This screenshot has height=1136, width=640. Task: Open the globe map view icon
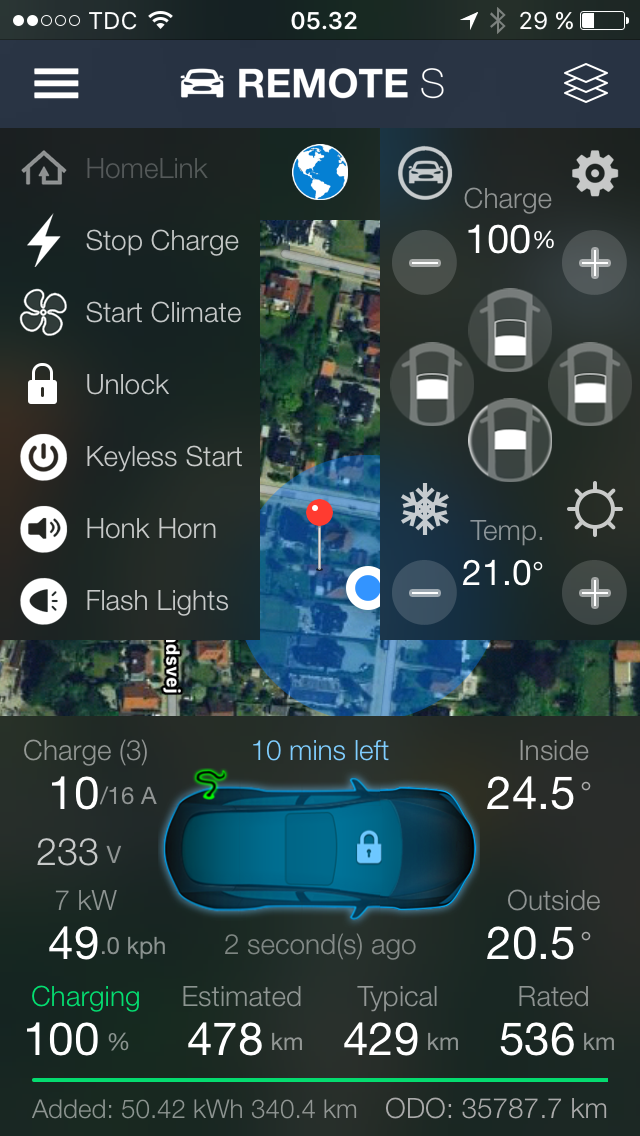point(320,172)
